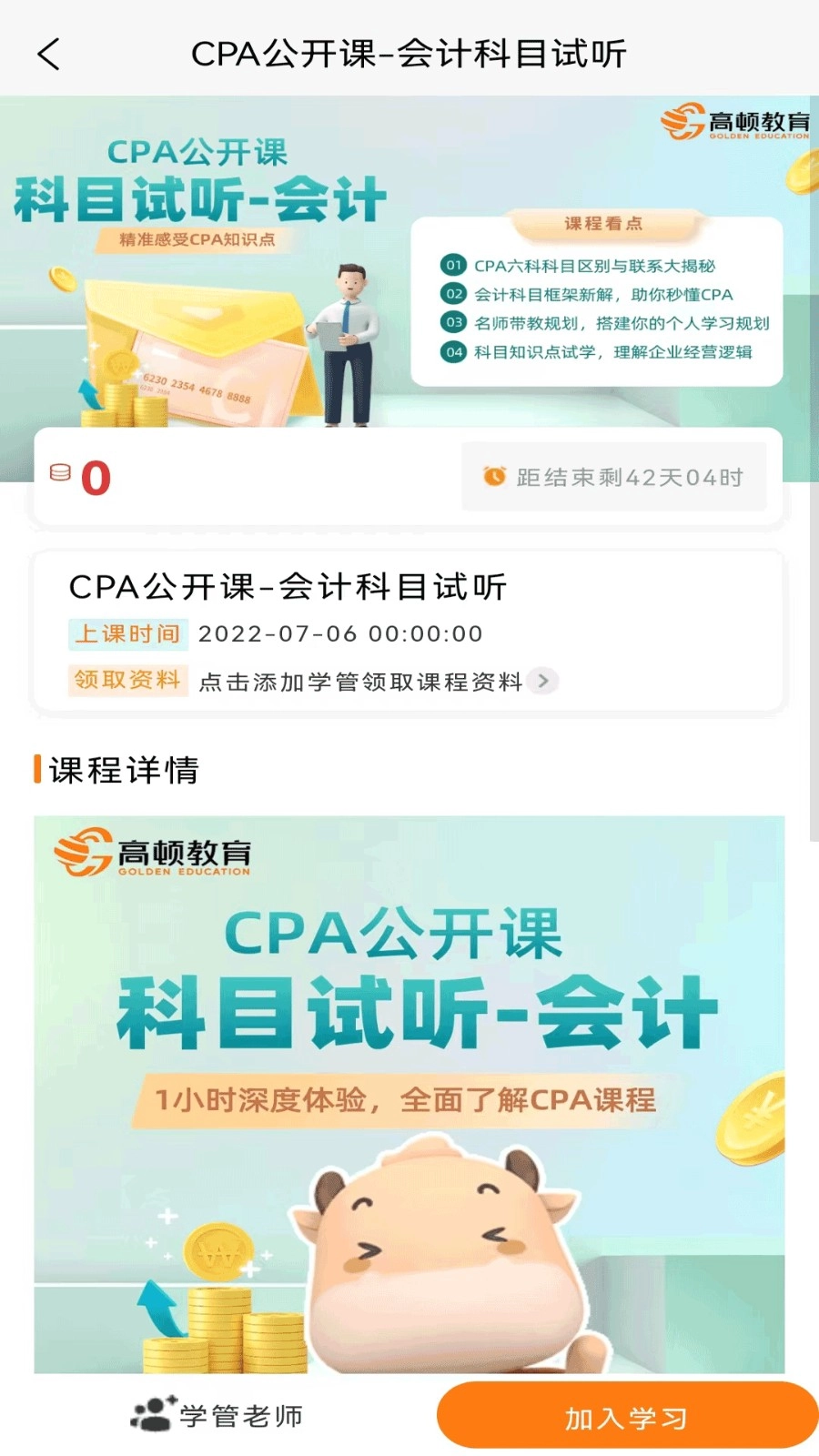This screenshot has height=1456, width=819.
Task: Tap the 01 badge beside CPA六科 highlight
Action: tap(451, 266)
